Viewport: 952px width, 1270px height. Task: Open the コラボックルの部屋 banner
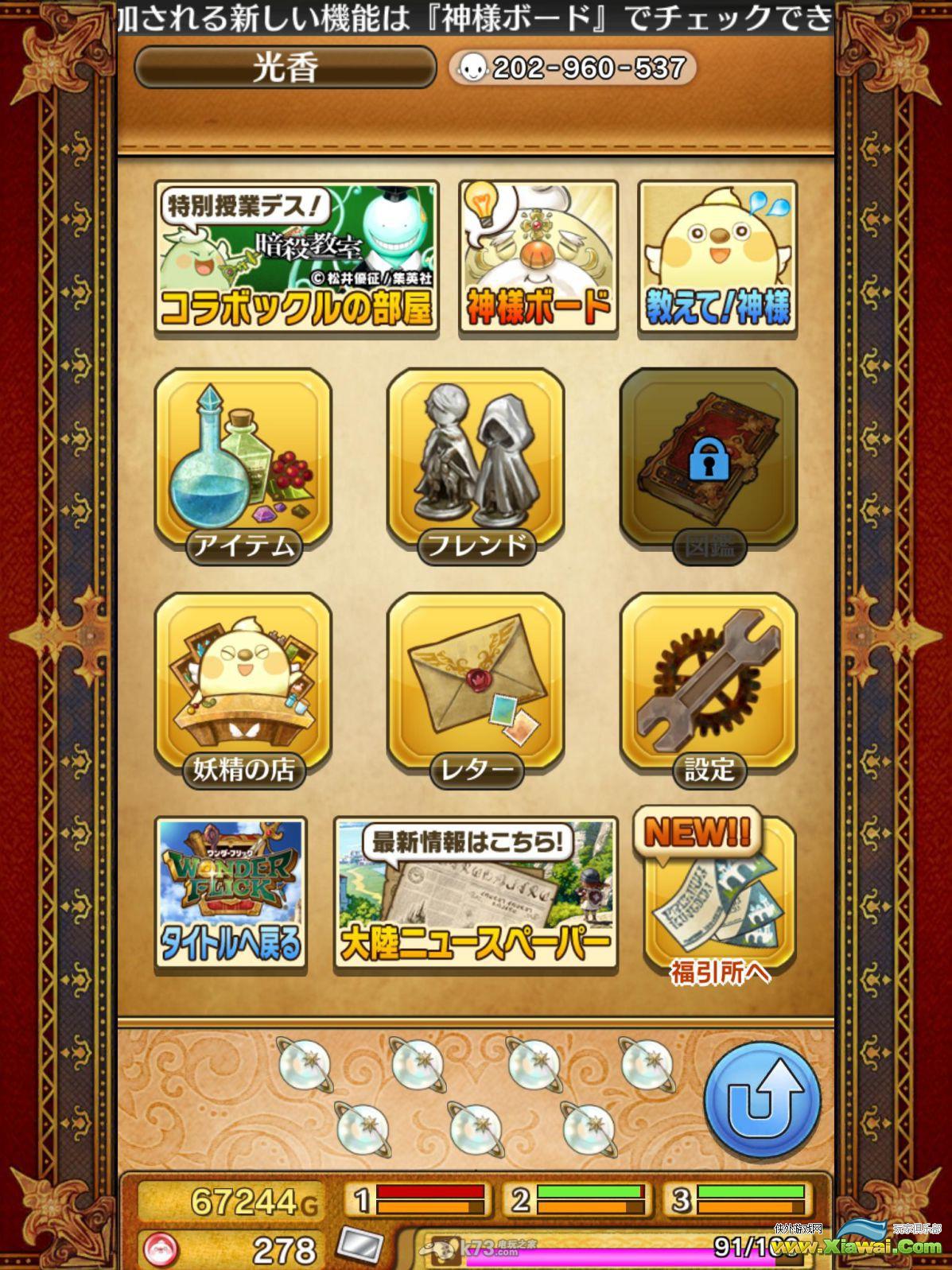coord(297,258)
